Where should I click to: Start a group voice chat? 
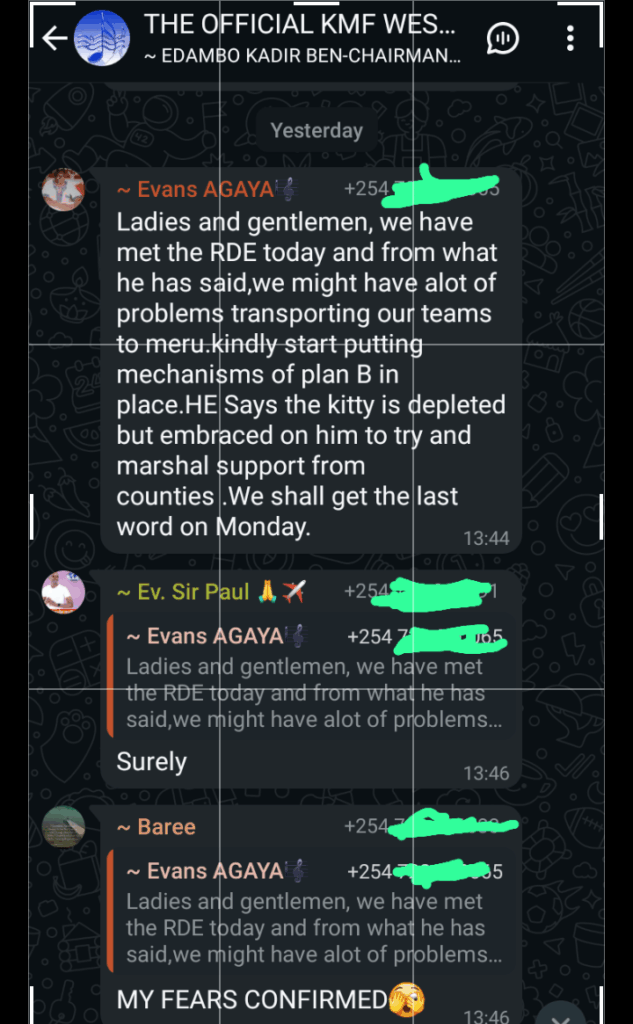tap(502, 39)
